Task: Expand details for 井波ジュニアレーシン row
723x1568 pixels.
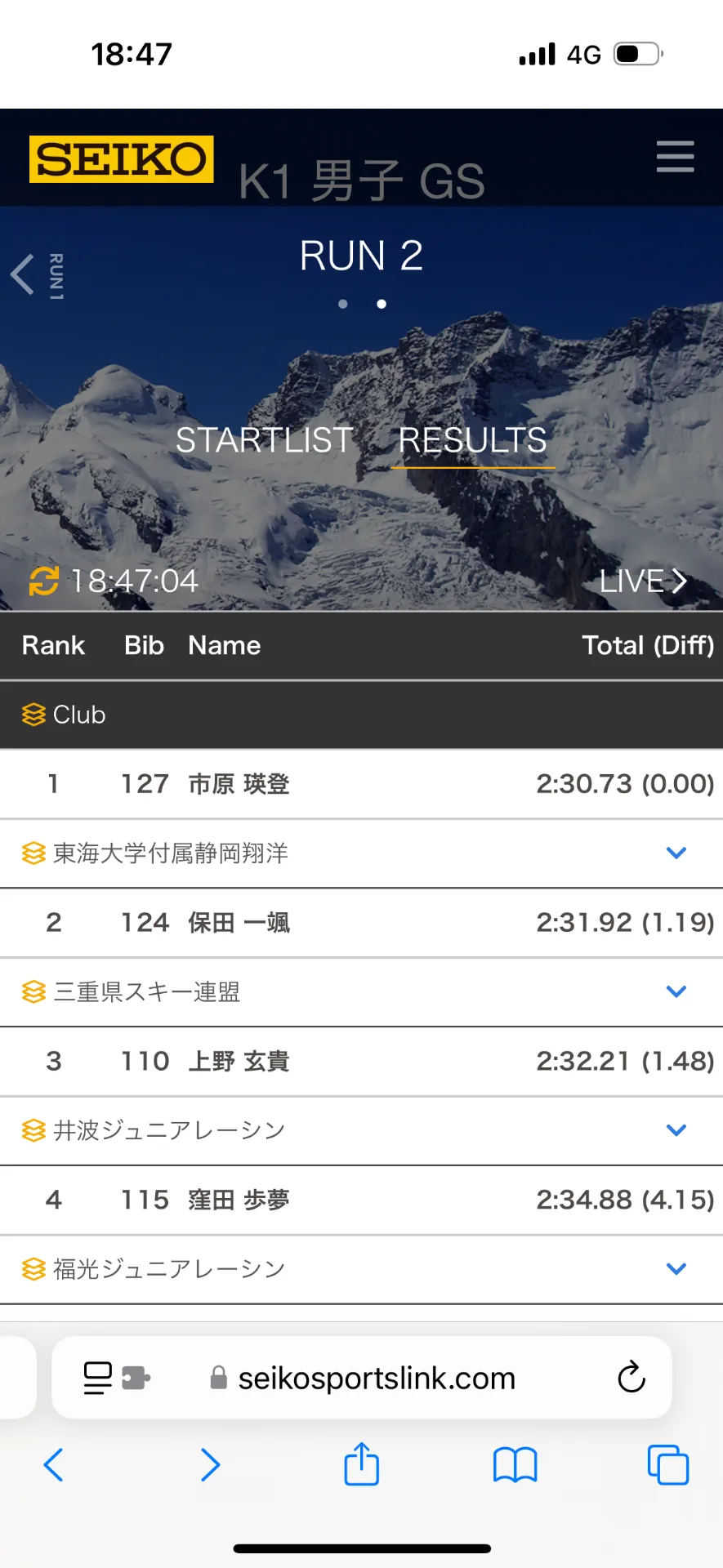Action: [x=676, y=1130]
